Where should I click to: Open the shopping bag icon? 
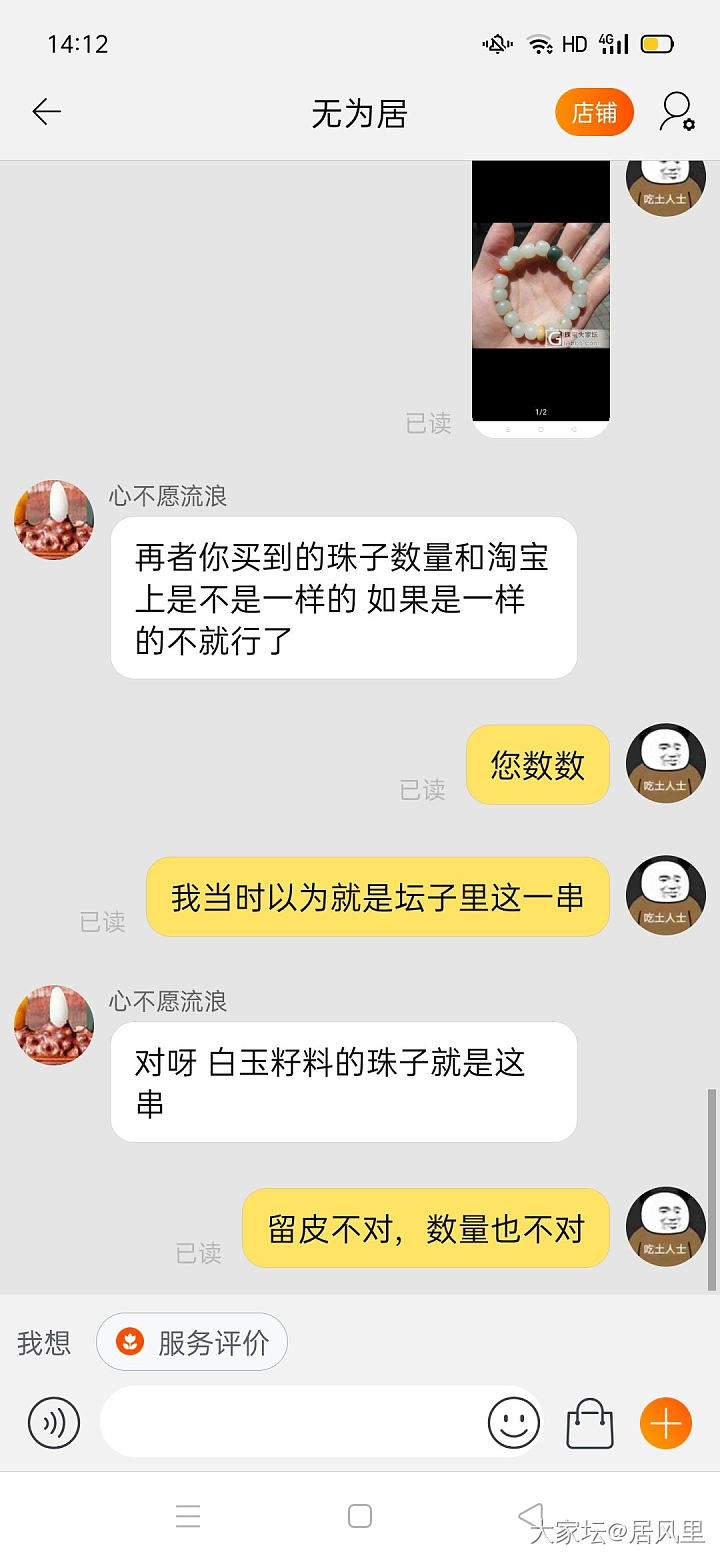click(x=590, y=1422)
